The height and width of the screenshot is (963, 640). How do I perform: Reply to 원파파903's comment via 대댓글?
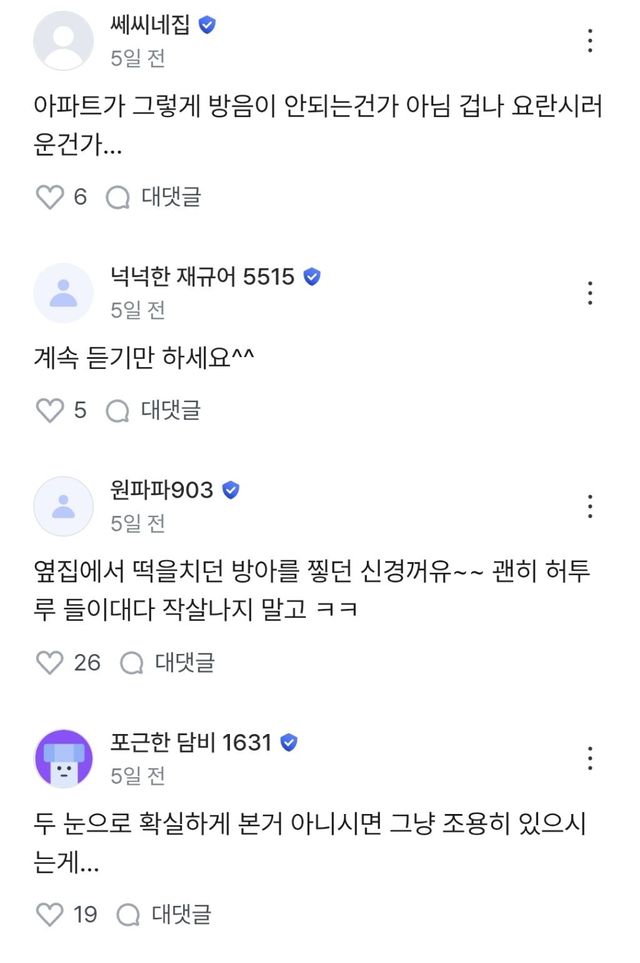point(168,662)
